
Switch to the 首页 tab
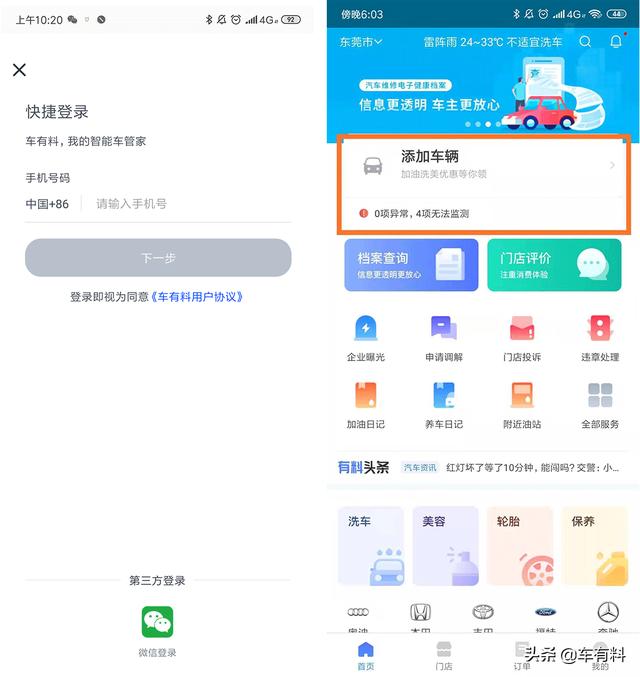(x=366, y=655)
